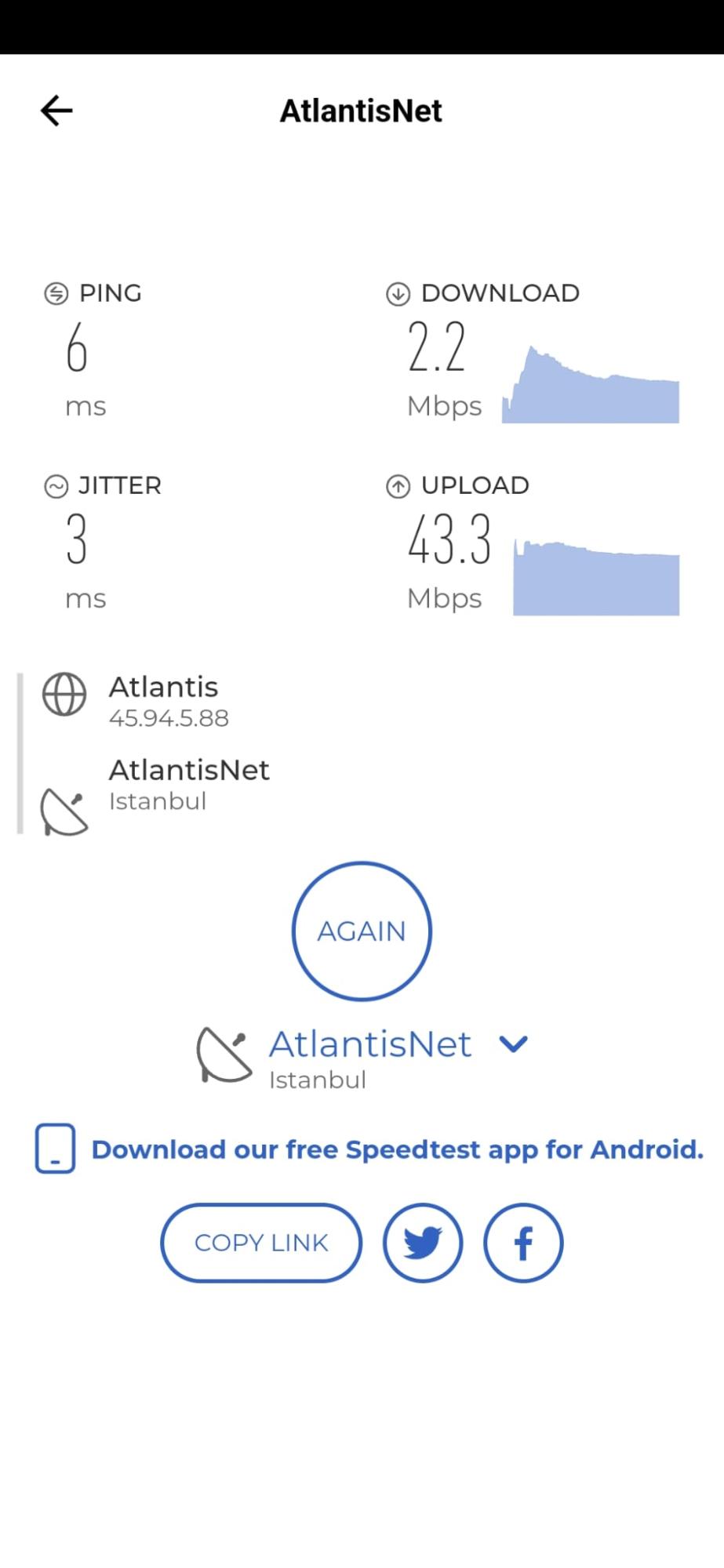Click the AtlantisNet server name to change servers
The image size is (724, 1568).
370,1044
